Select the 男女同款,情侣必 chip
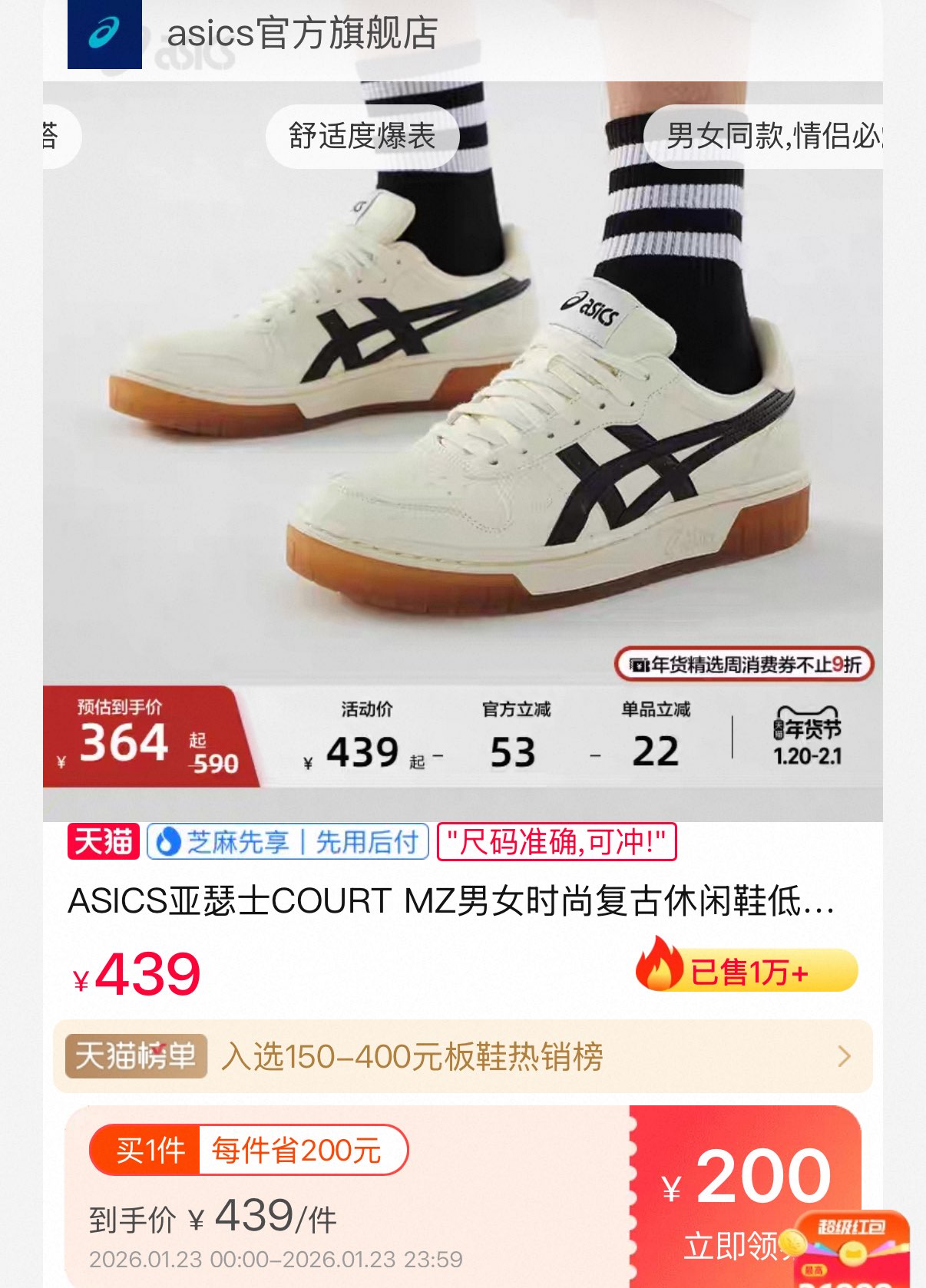926x1288 pixels. click(x=763, y=137)
